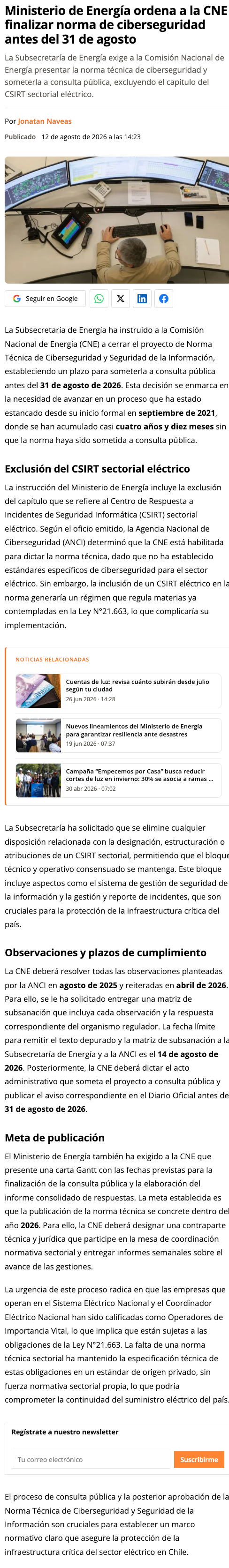Open related story Campaña Empecemos por Casa
This screenshot has width=229, height=1568.
(118, 780)
